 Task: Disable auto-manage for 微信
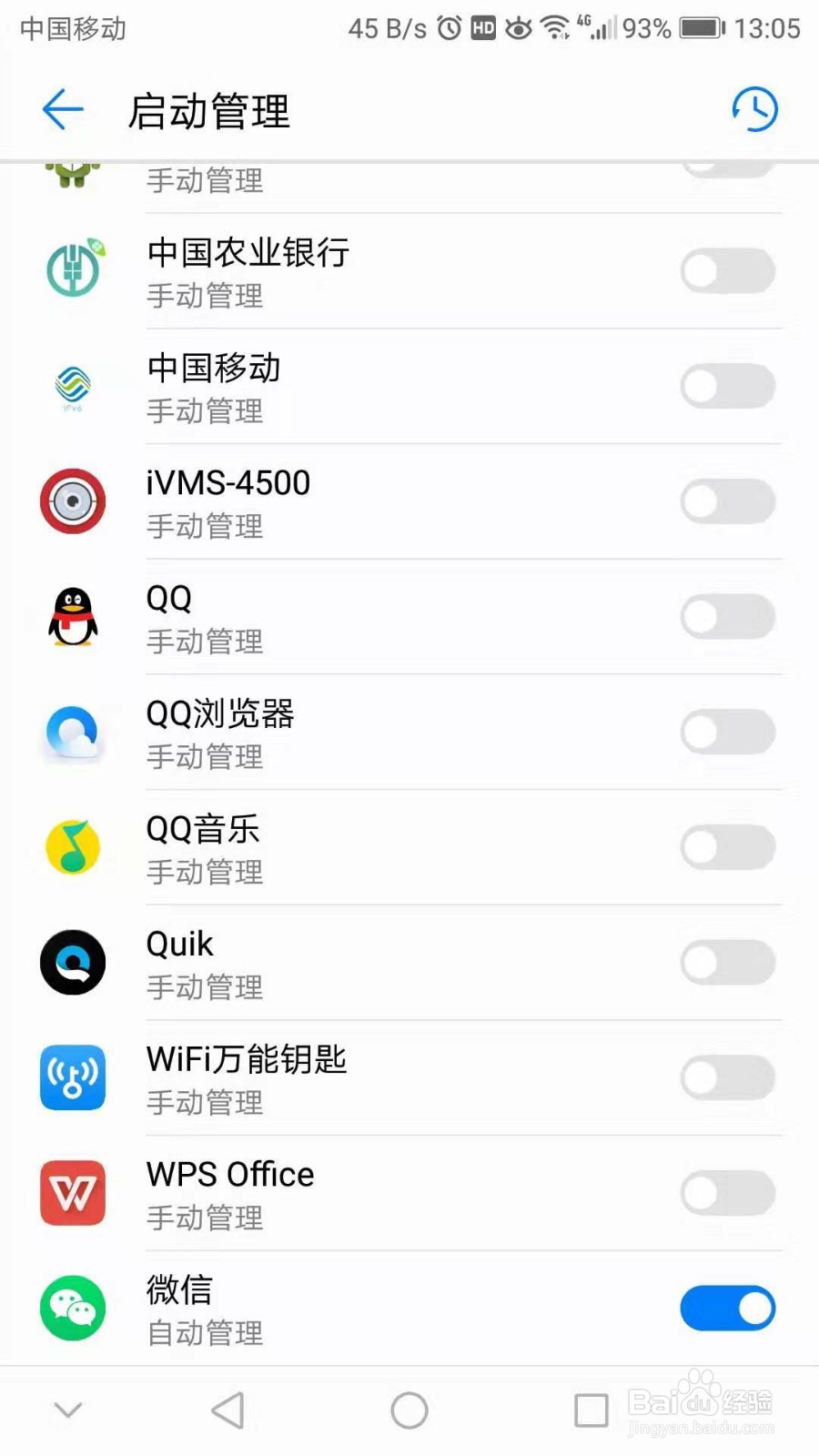pyautogui.click(x=727, y=1308)
